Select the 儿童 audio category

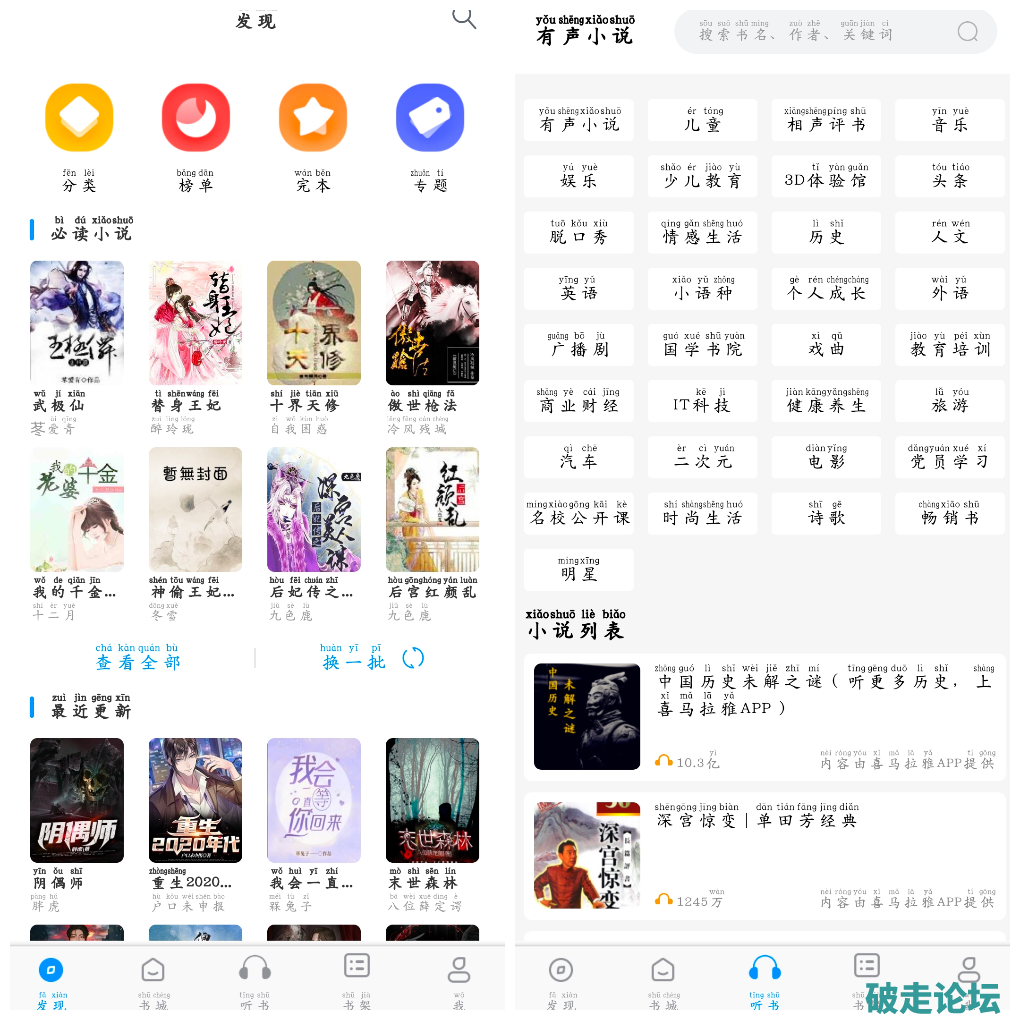(702, 120)
